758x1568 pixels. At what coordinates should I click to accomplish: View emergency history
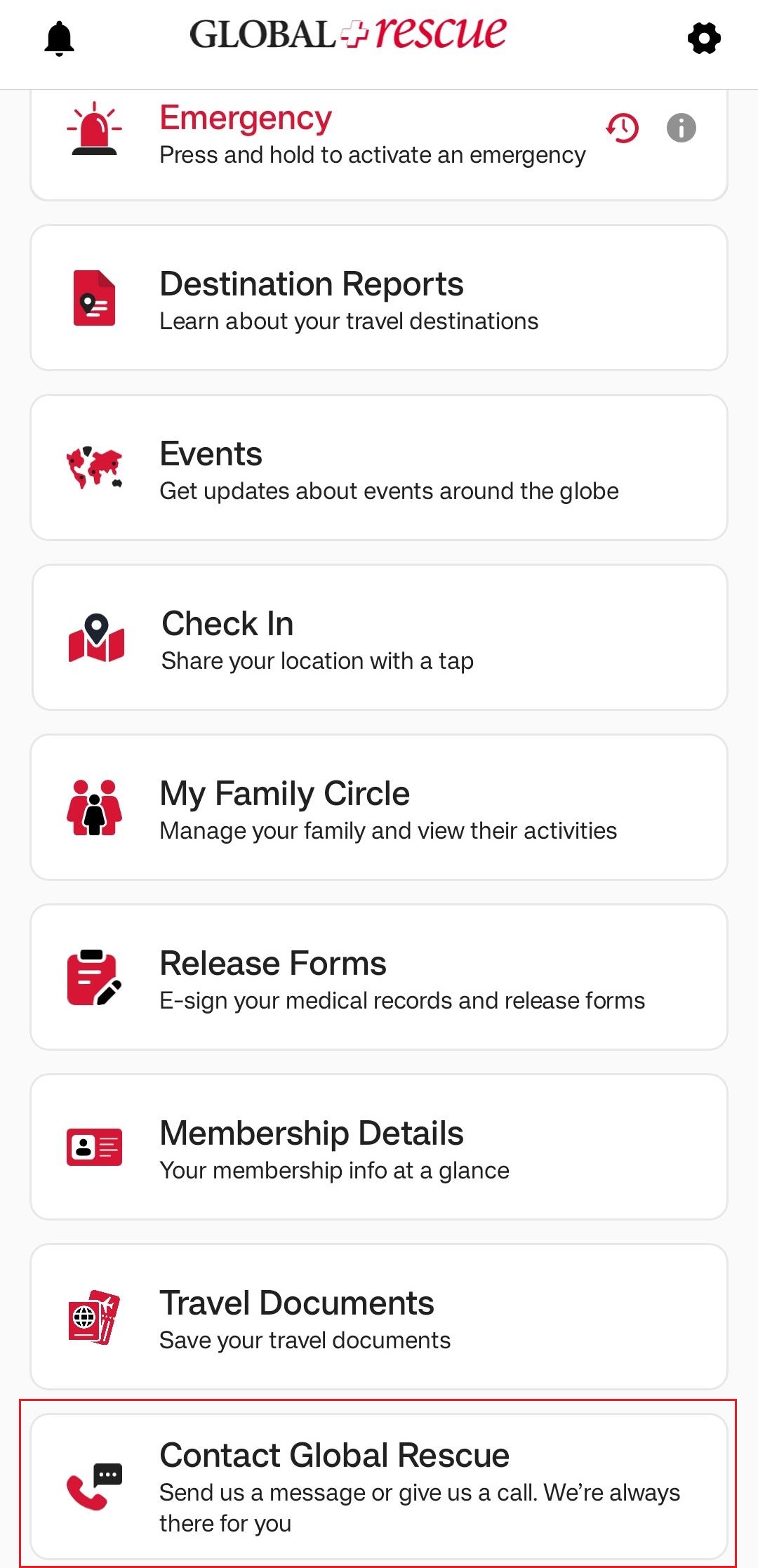[623, 128]
